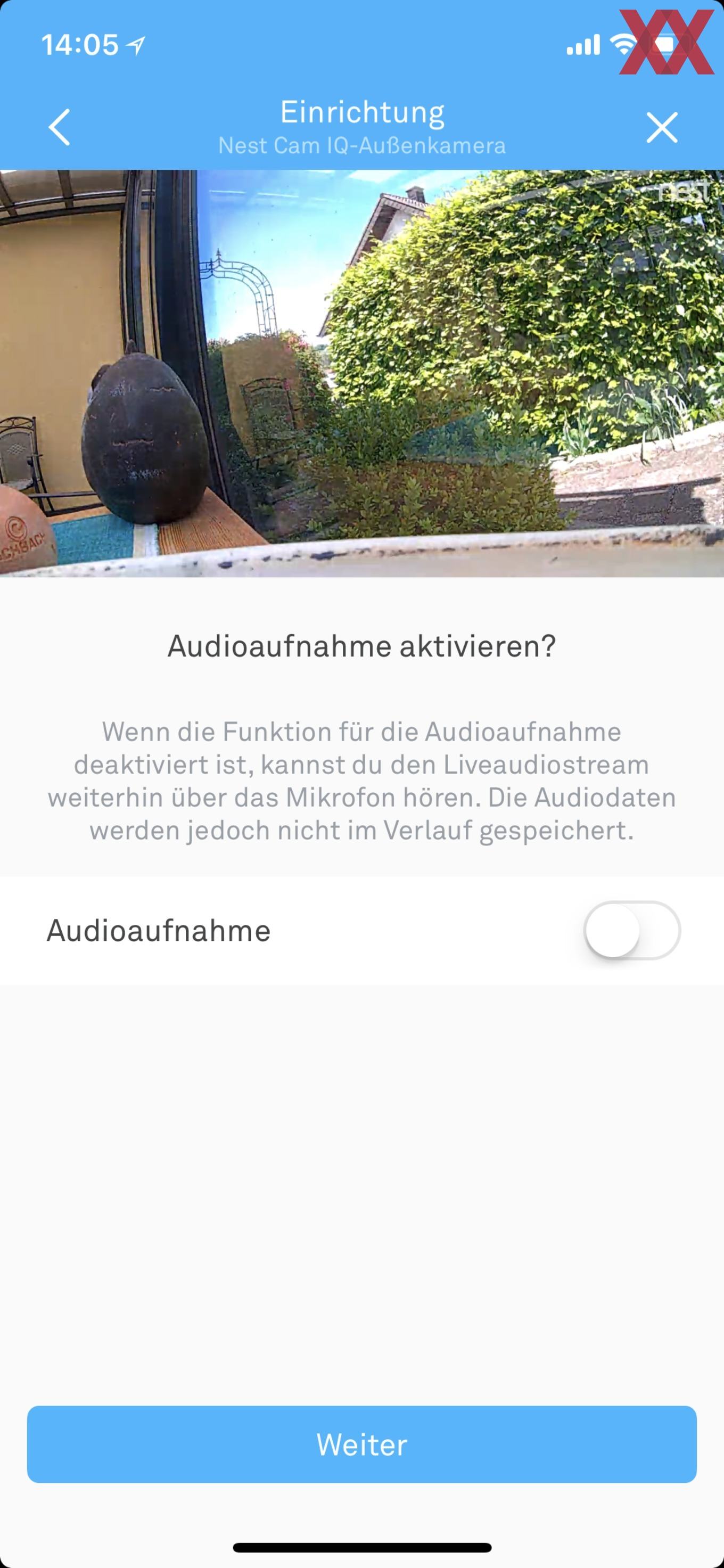The width and height of the screenshot is (724, 1568).
Task: Close the Einrichtung setup screen
Action: [661, 127]
